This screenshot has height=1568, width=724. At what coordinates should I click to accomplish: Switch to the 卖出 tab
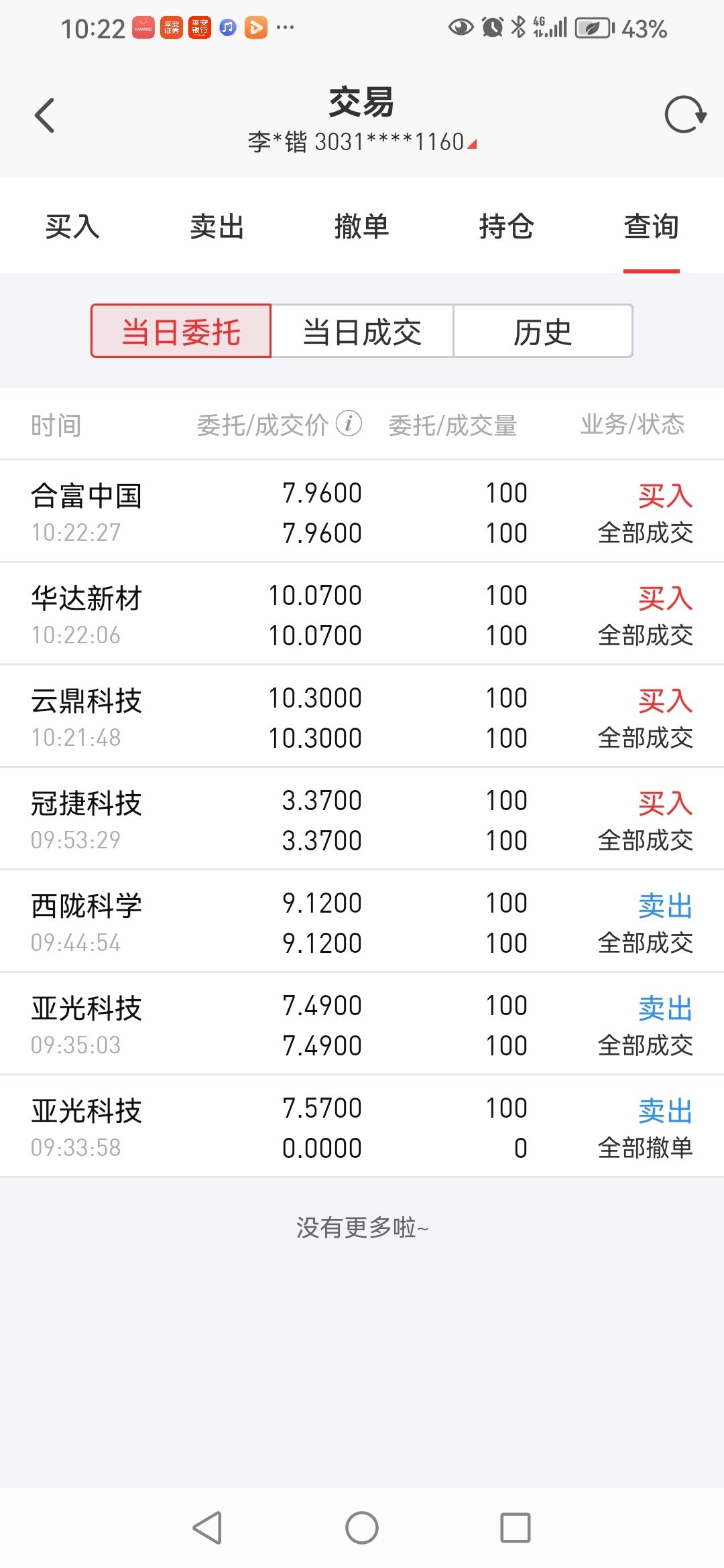pos(217,226)
